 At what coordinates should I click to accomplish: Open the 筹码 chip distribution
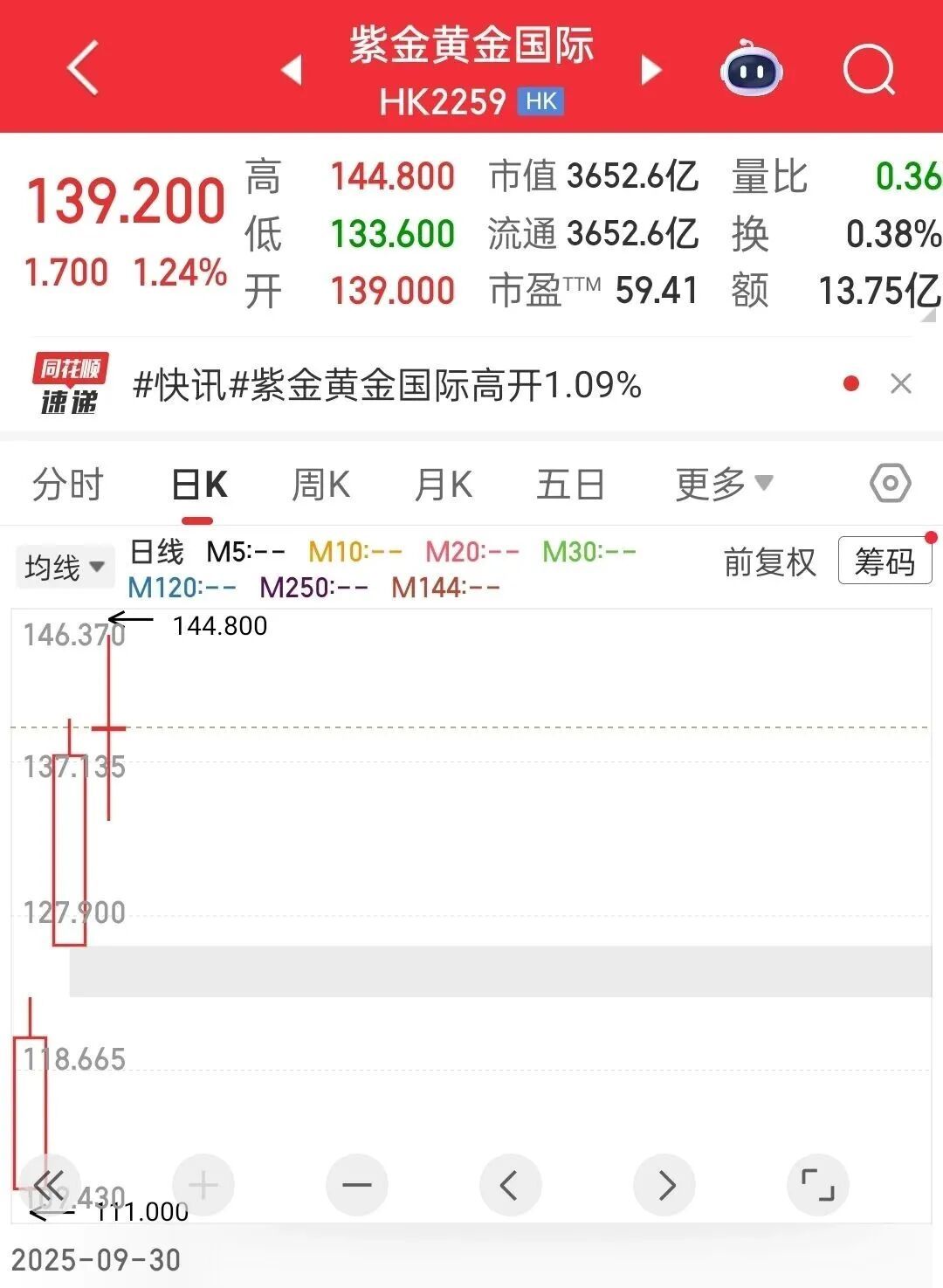[884, 561]
